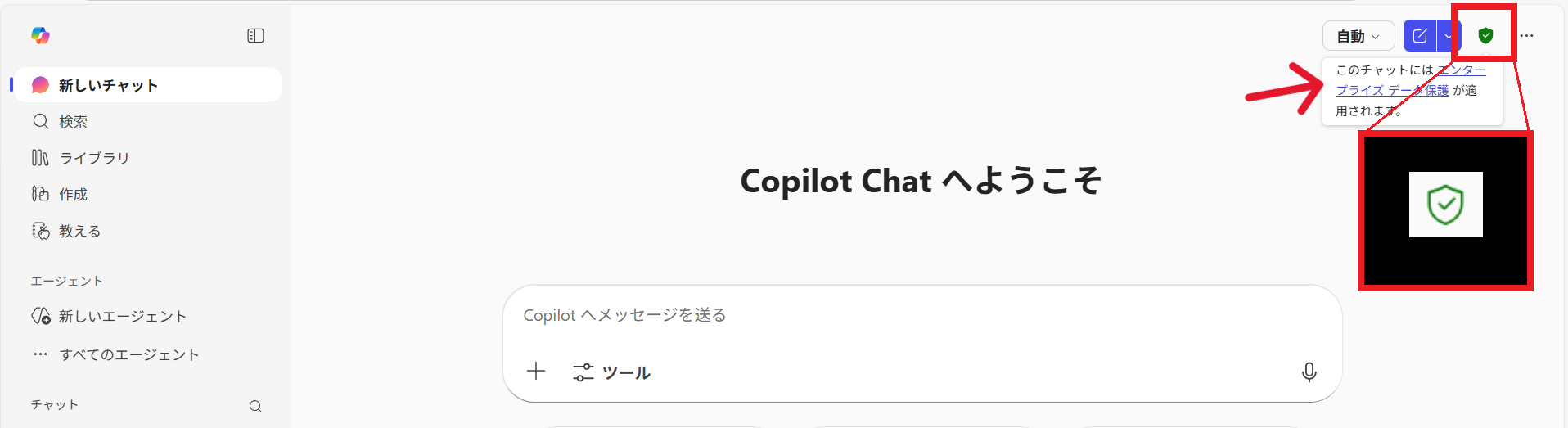1568x428 pixels.
Task: Expand the 自動 mode dropdown
Action: pyautogui.click(x=1358, y=36)
